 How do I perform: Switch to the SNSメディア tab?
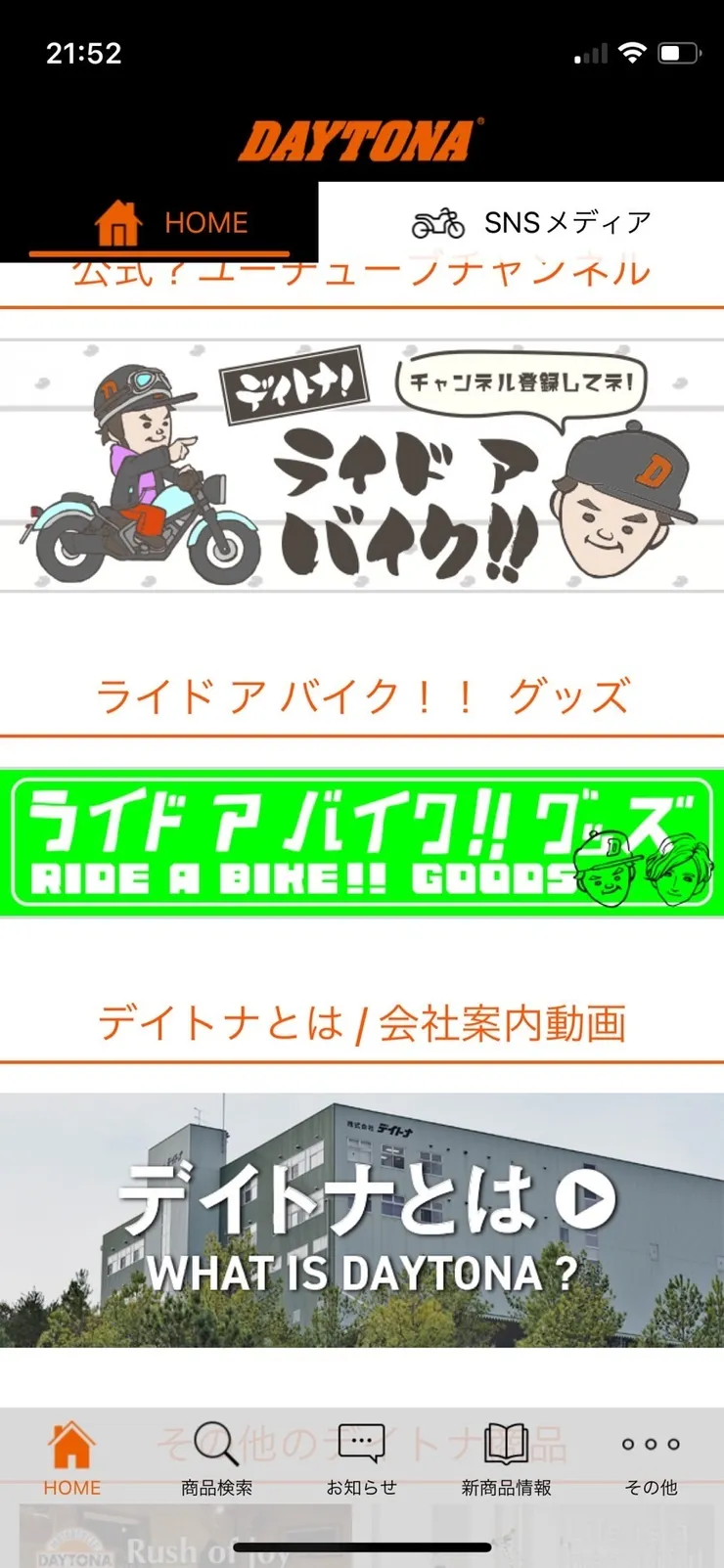(x=530, y=223)
